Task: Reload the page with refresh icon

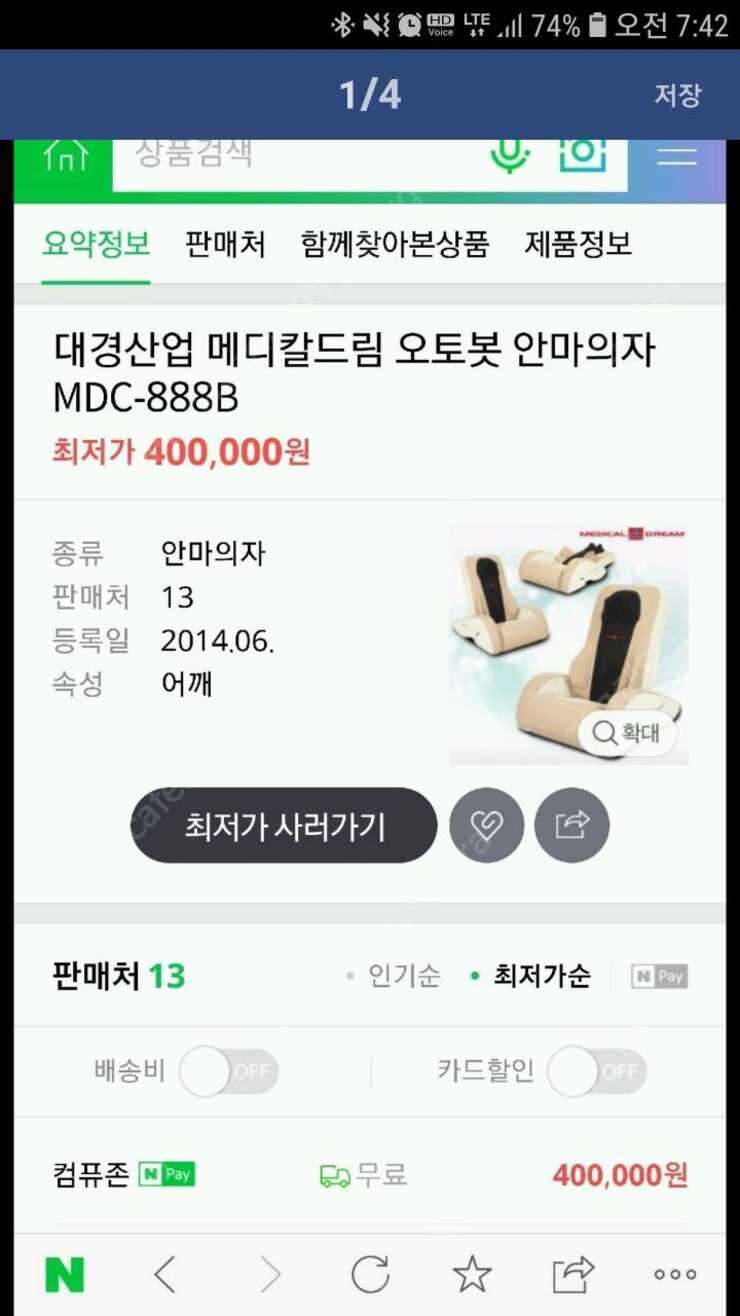Action: click(370, 1274)
